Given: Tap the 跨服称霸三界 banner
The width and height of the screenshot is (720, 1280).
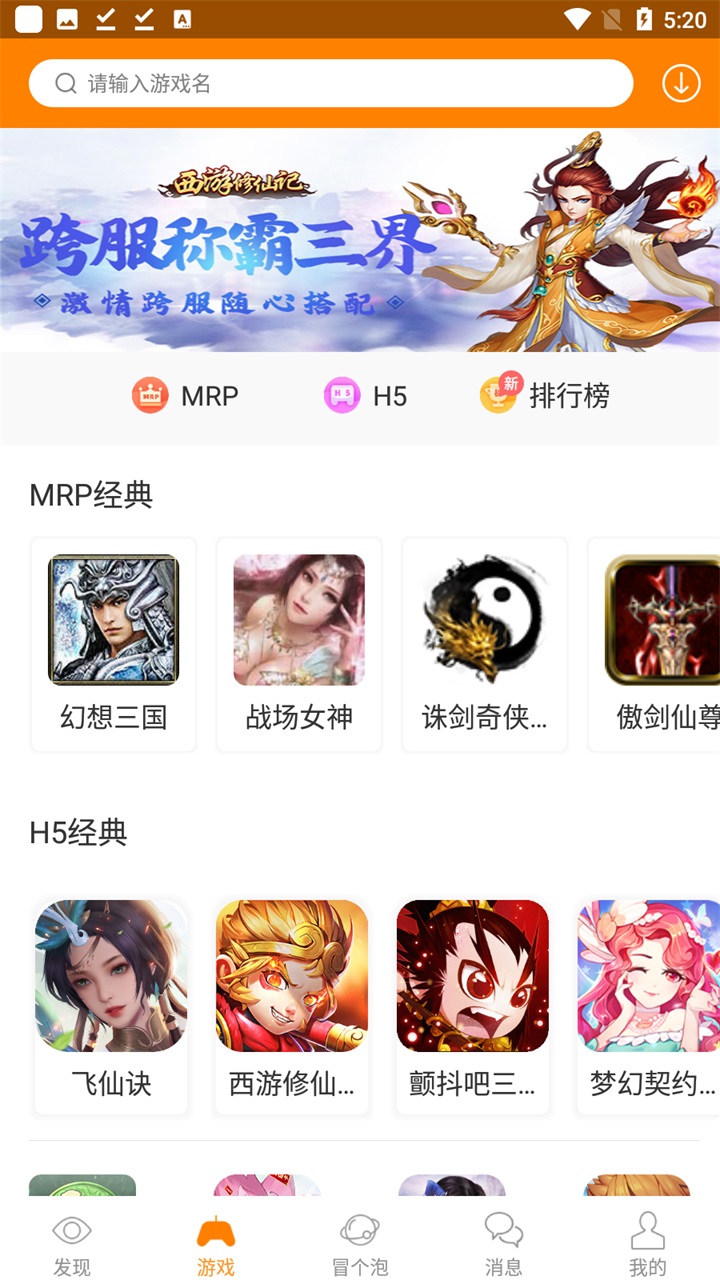Looking at the screenshot, I should [360, 240].
